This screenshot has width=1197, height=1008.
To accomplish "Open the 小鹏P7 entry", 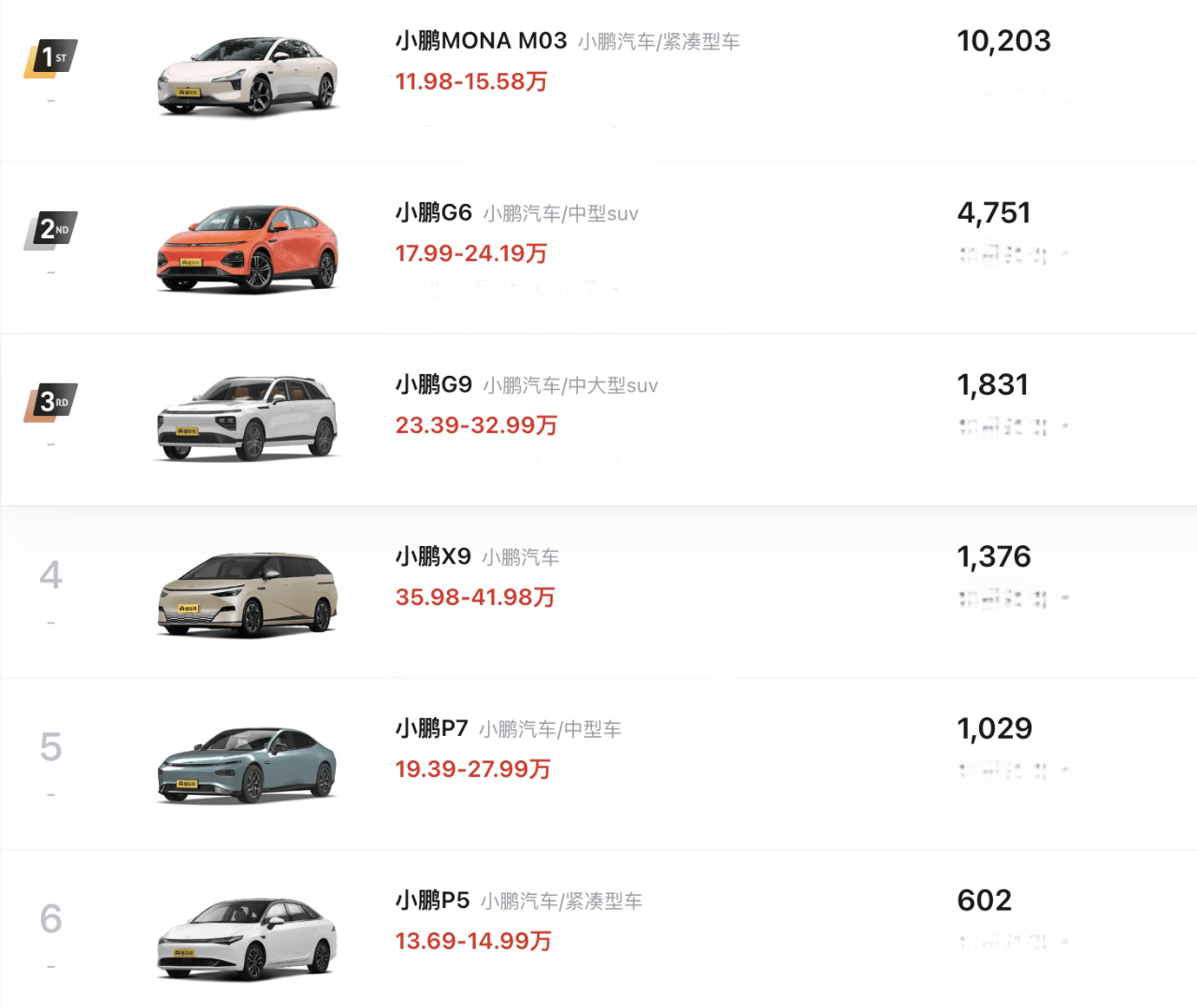I will (432, 729).
